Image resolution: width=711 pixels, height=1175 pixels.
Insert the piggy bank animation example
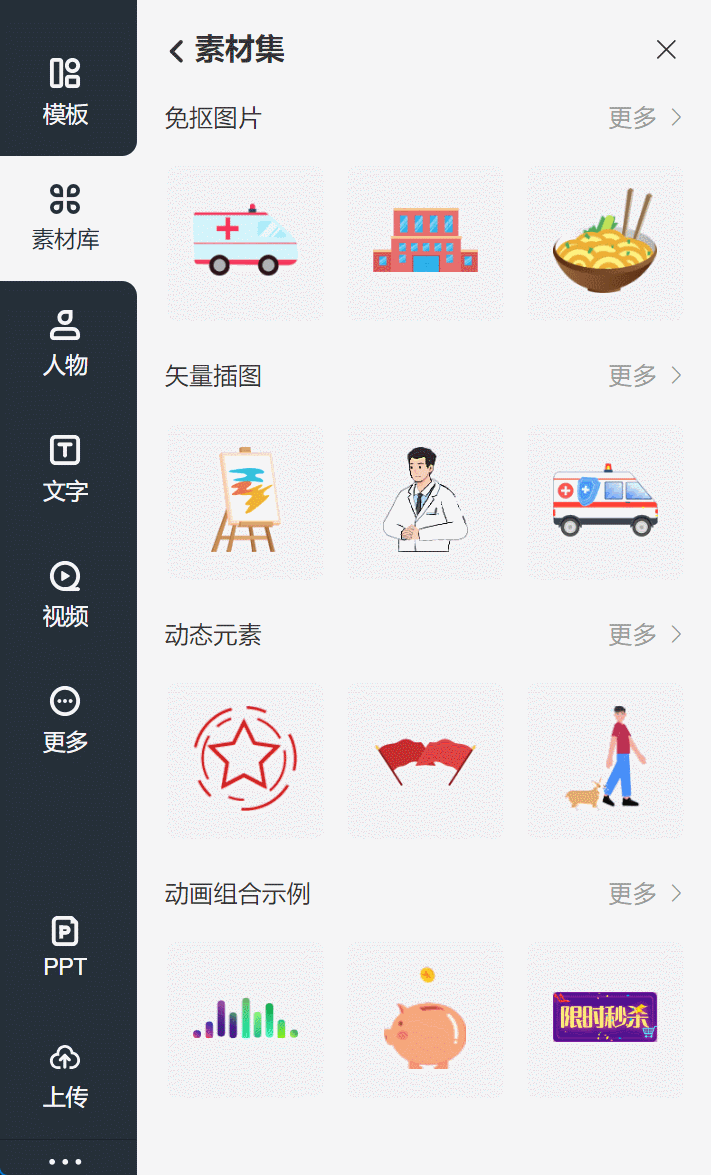[x=425, y=1019]
